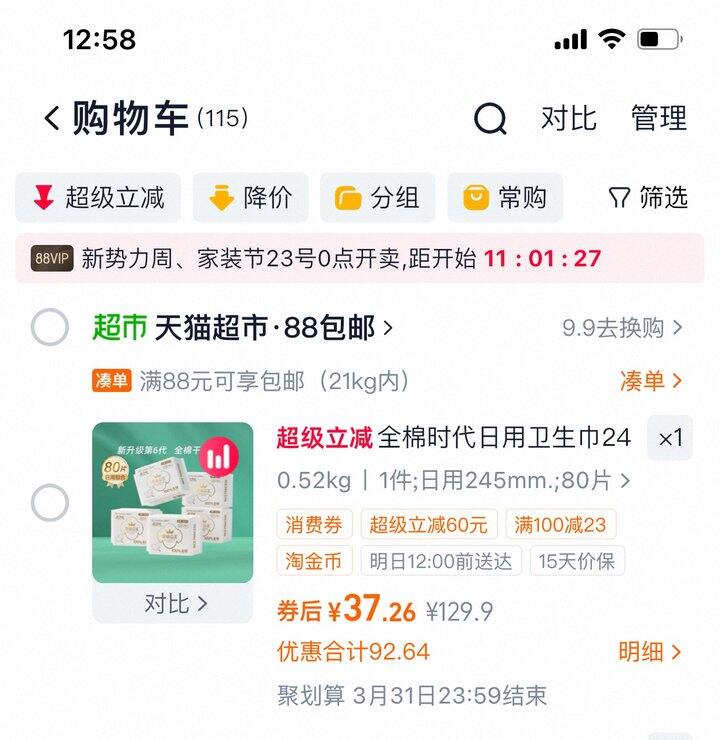Viewport: 720px width, 740px height.
Task: Open the 分组 folder grouping icon
Action: pyautogui.click(x=347, y=197)
